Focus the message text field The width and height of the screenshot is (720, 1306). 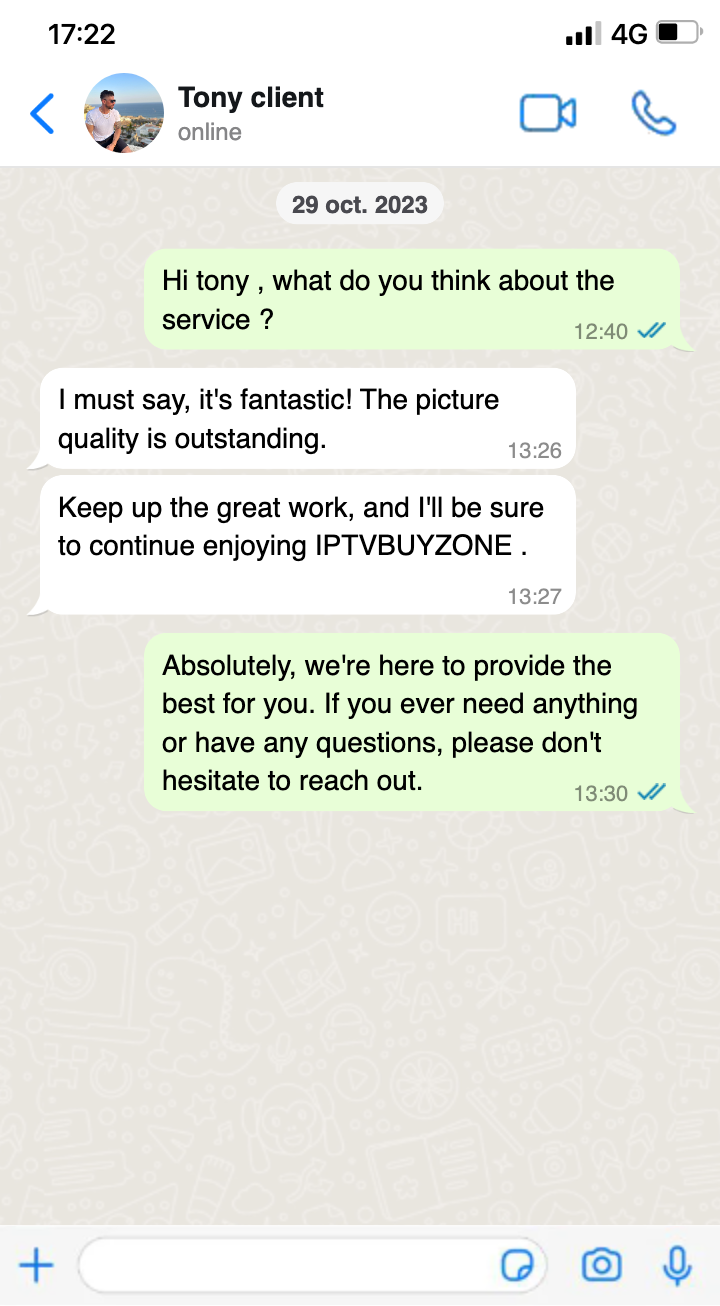point(290,1266)
